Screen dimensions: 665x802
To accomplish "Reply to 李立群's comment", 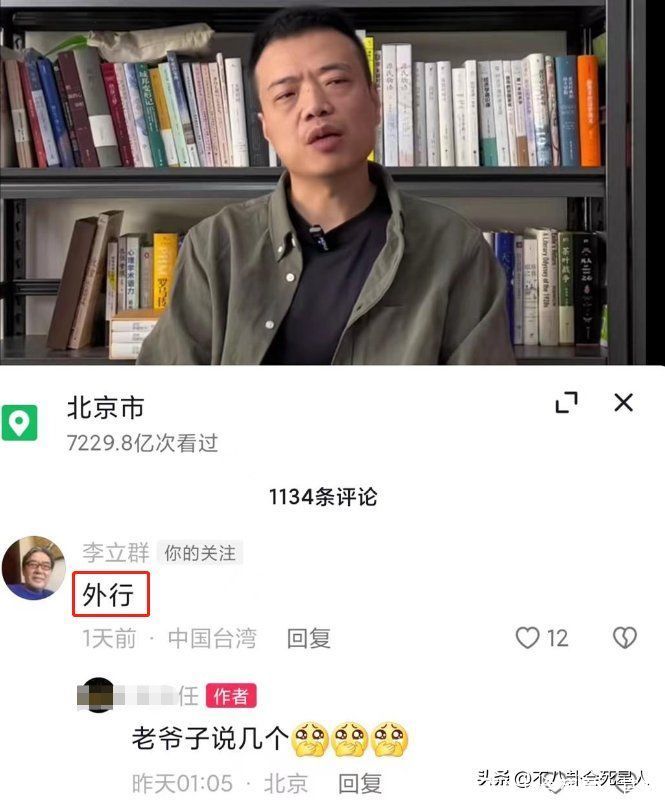I will click(309, 638).
